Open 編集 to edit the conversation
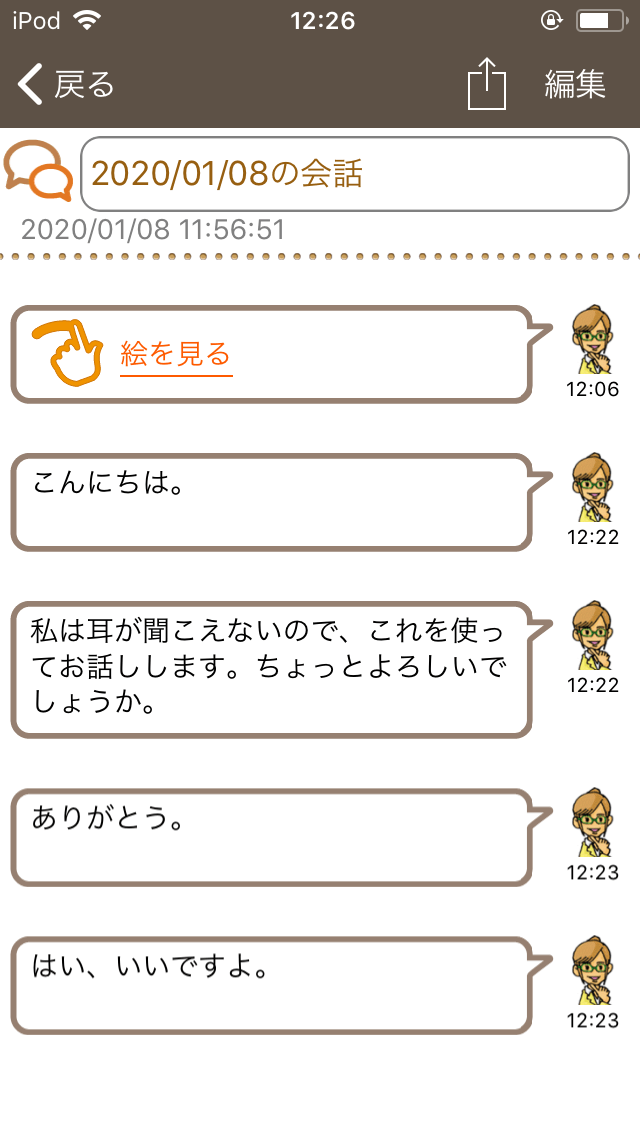This screenshot has height=1136, width=640. click(x=575, y=85)
